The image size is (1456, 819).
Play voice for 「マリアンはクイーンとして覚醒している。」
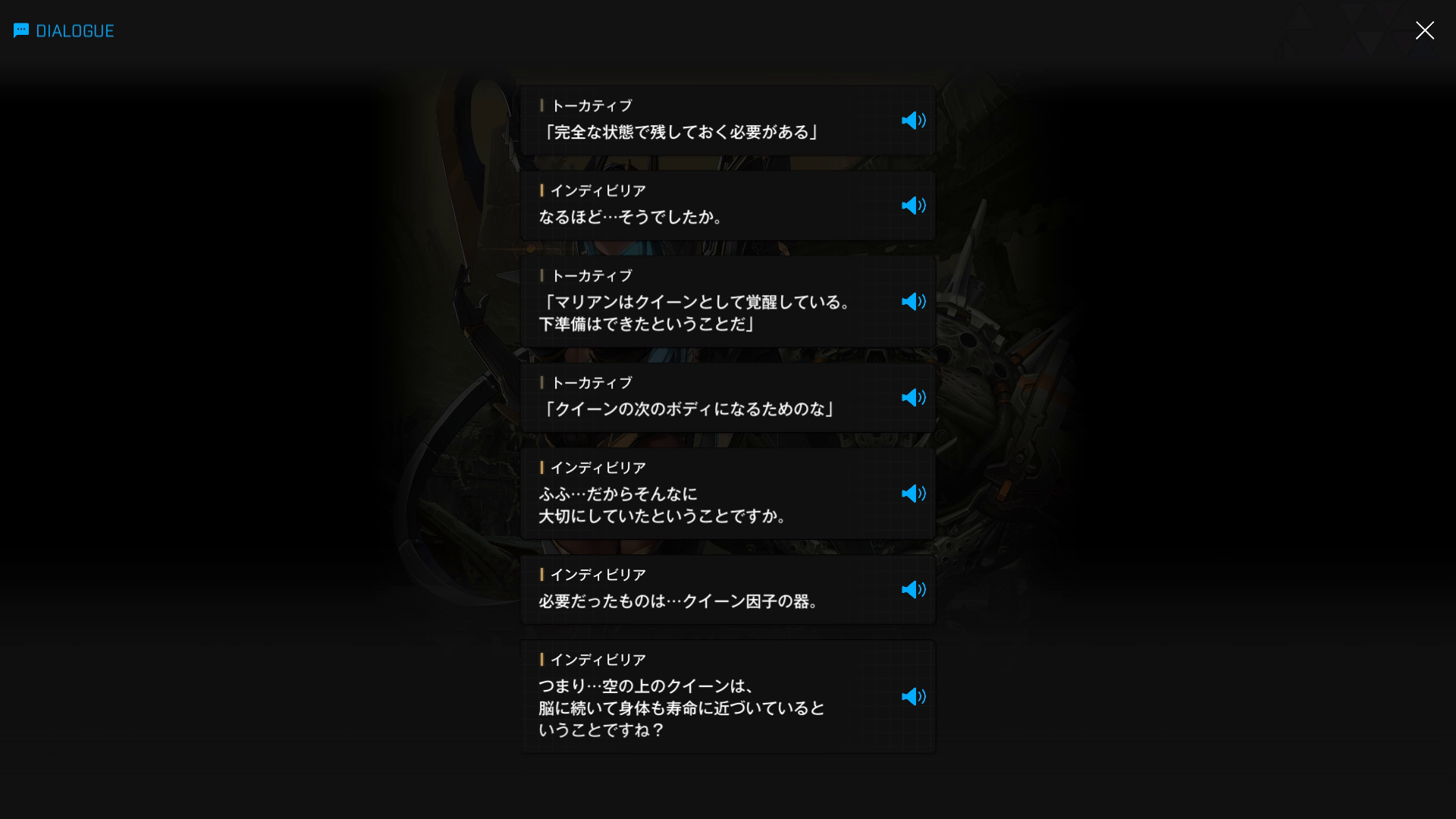[x=913, y=302]
